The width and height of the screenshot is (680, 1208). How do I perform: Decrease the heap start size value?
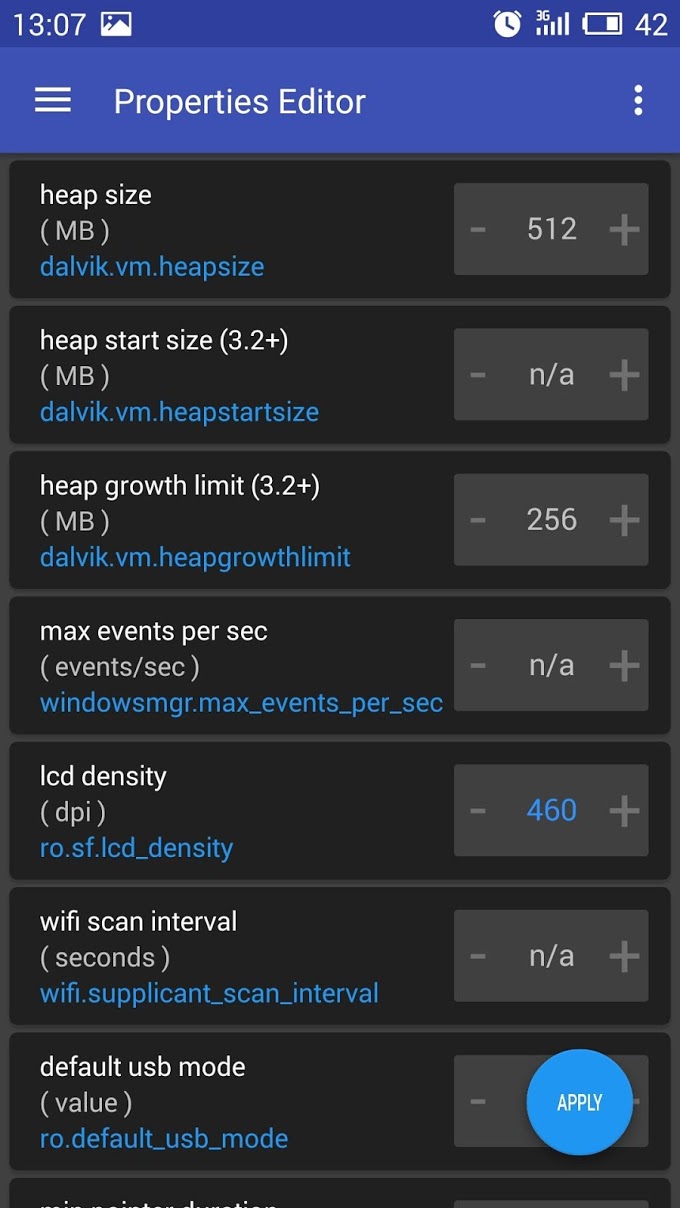(x=478, y=375)
